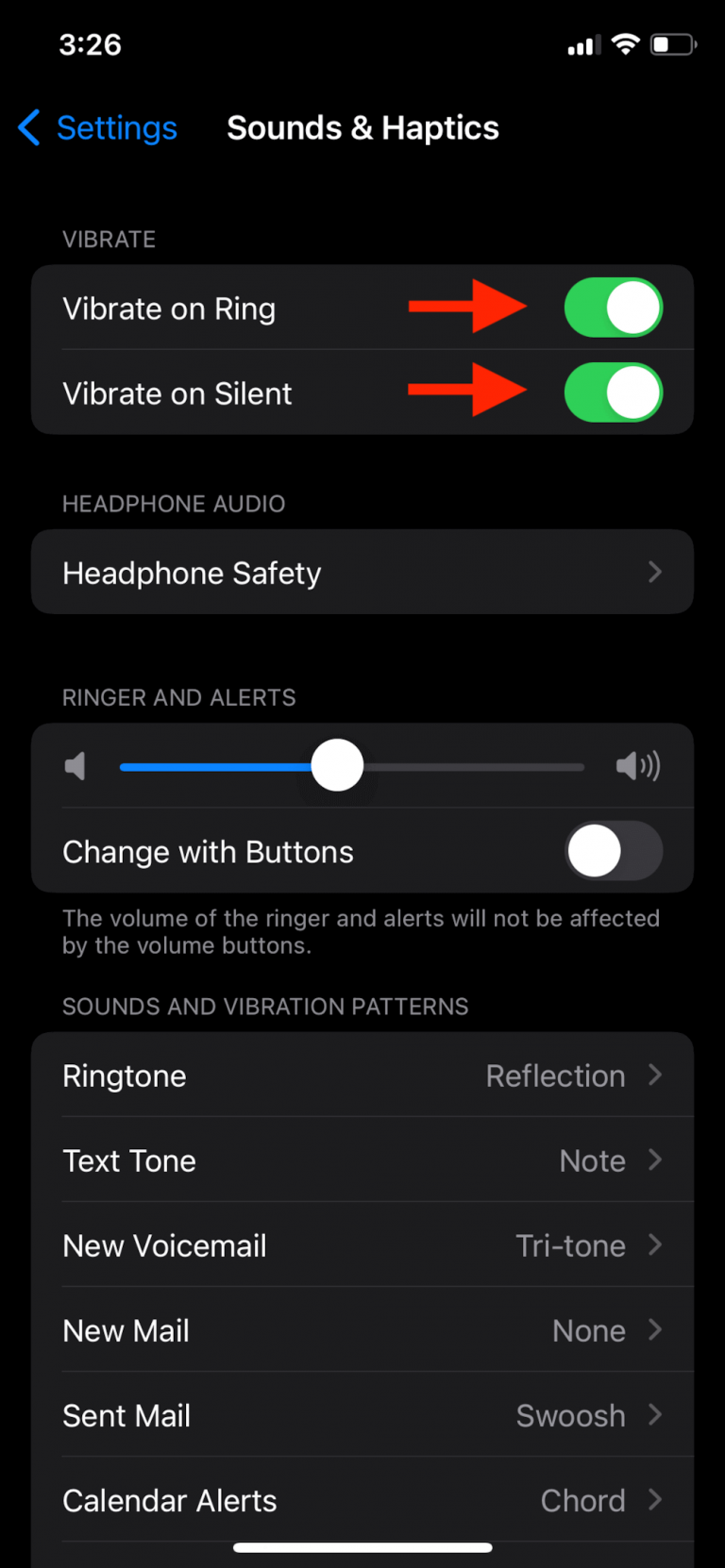Tap the loud speaker icon

pos(638,766)
